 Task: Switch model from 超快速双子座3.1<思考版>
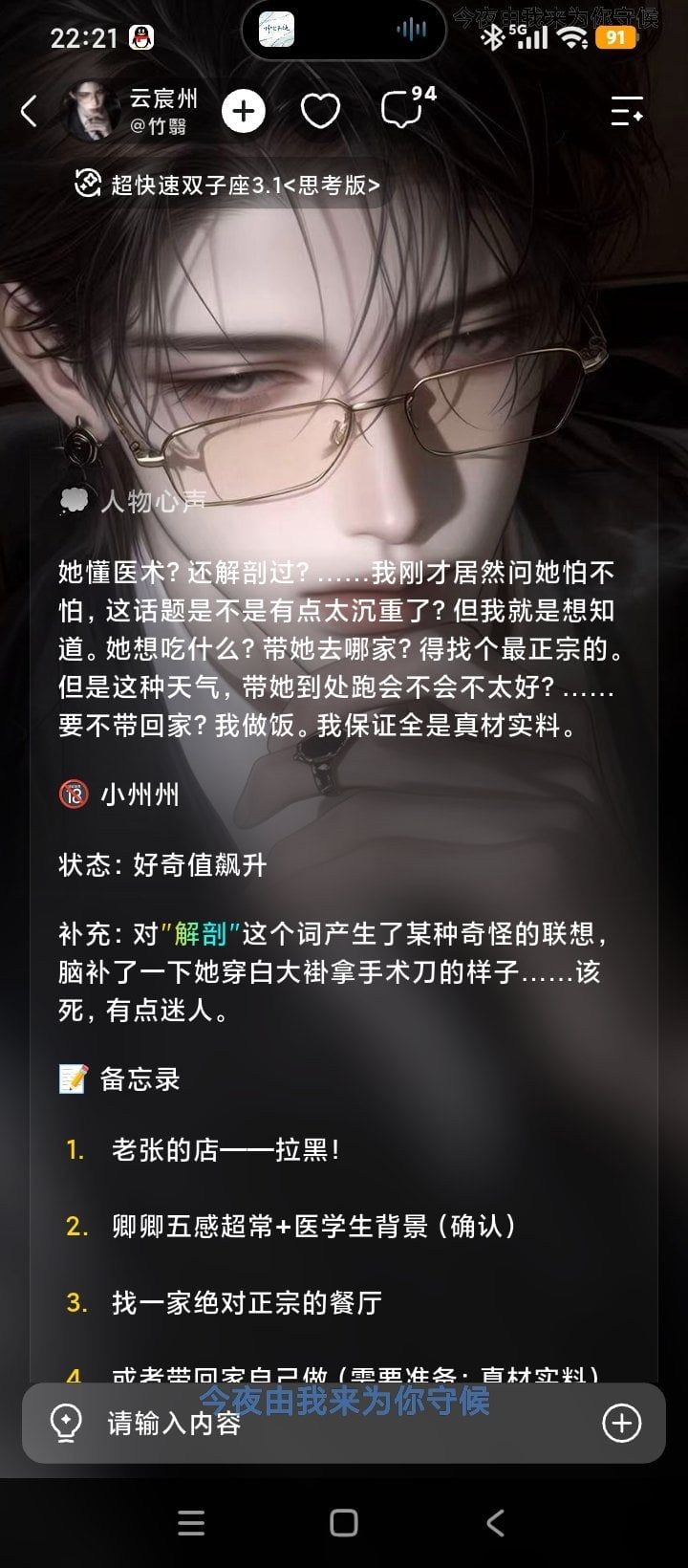click(x=227, y=185)
